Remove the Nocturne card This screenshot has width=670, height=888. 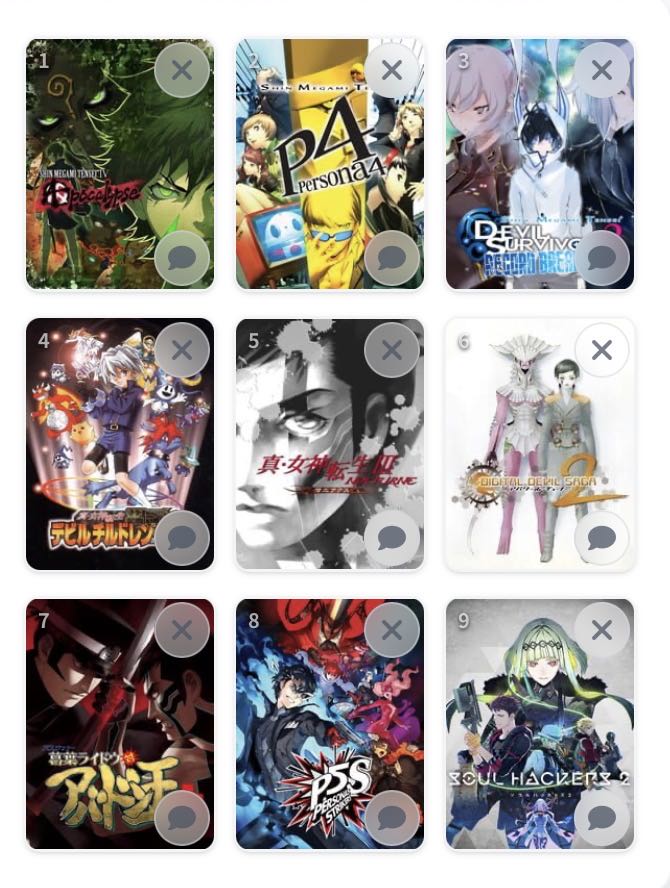coord(392,350)
